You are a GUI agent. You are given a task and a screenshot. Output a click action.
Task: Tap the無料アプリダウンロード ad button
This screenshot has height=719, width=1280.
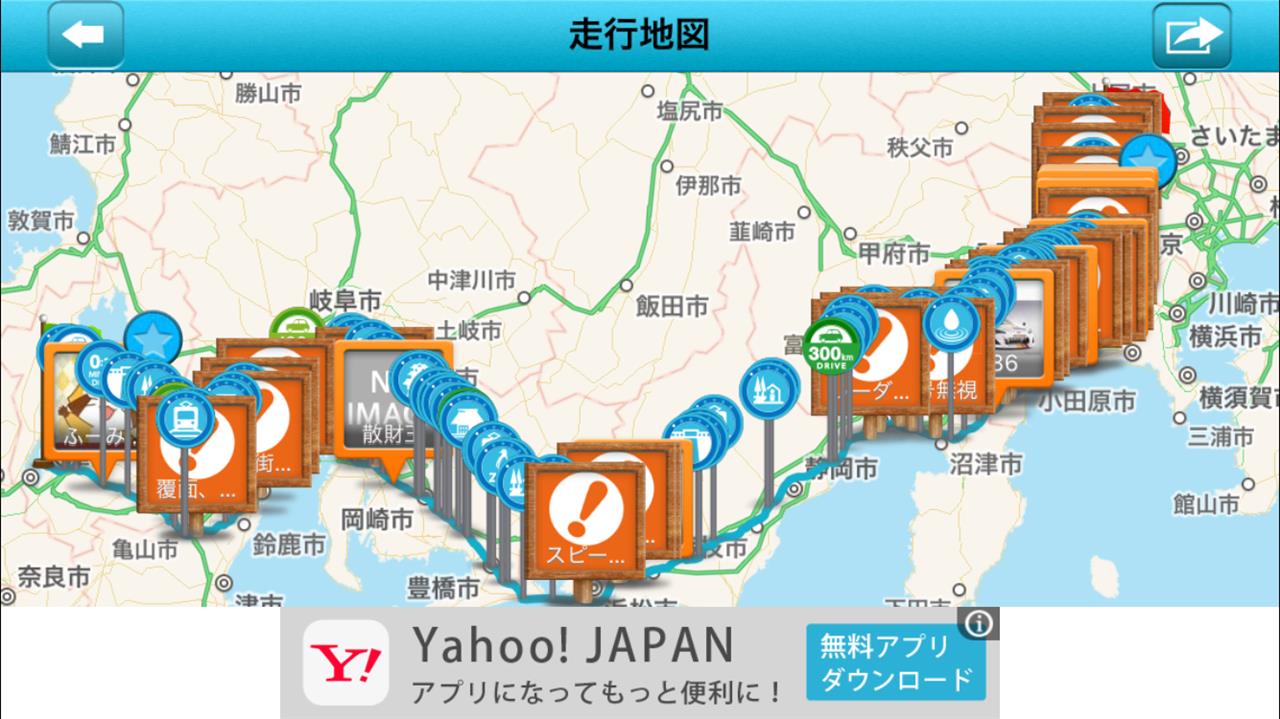(x=895, y=663)
